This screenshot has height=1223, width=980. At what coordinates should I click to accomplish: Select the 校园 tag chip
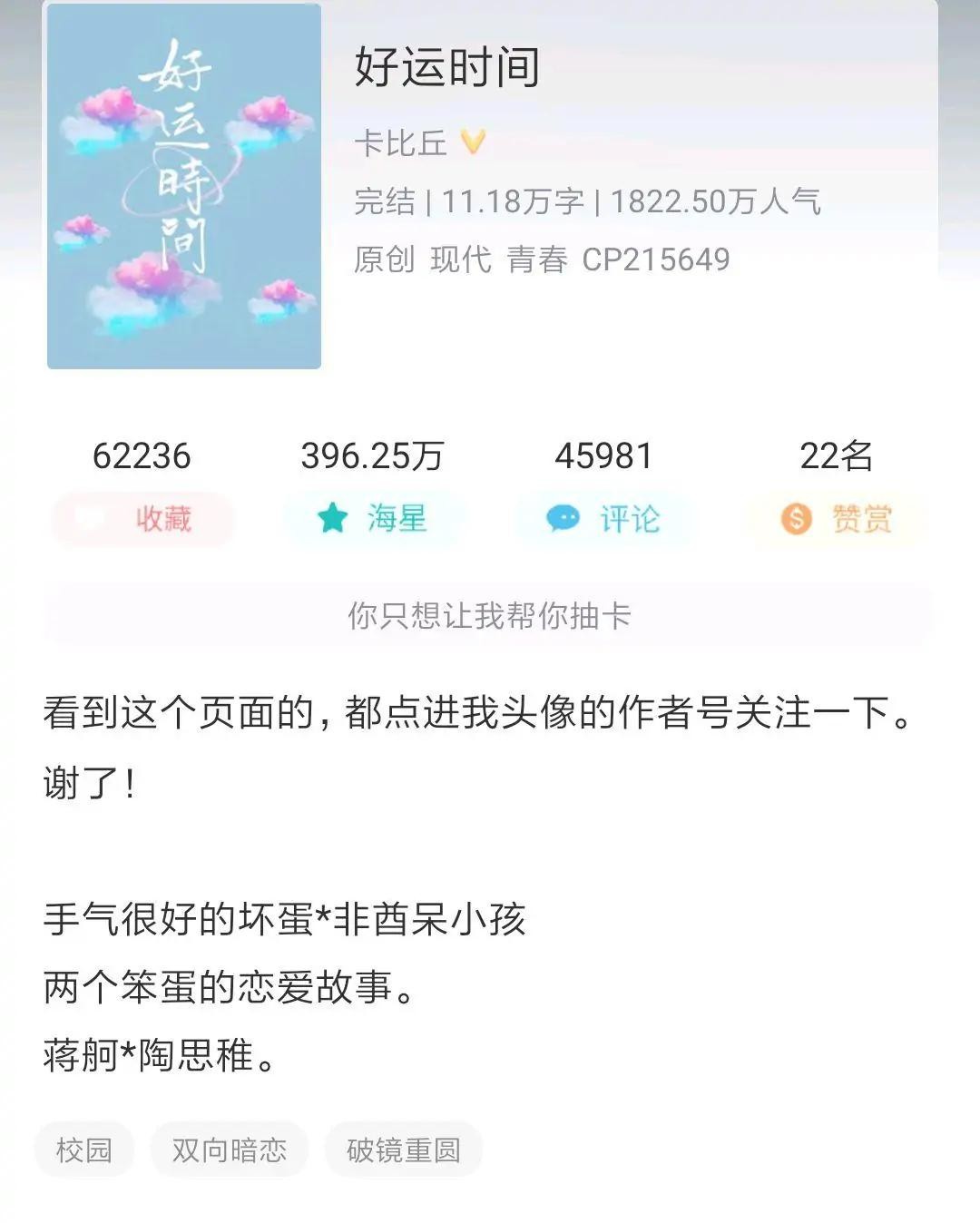point(84,1150)
